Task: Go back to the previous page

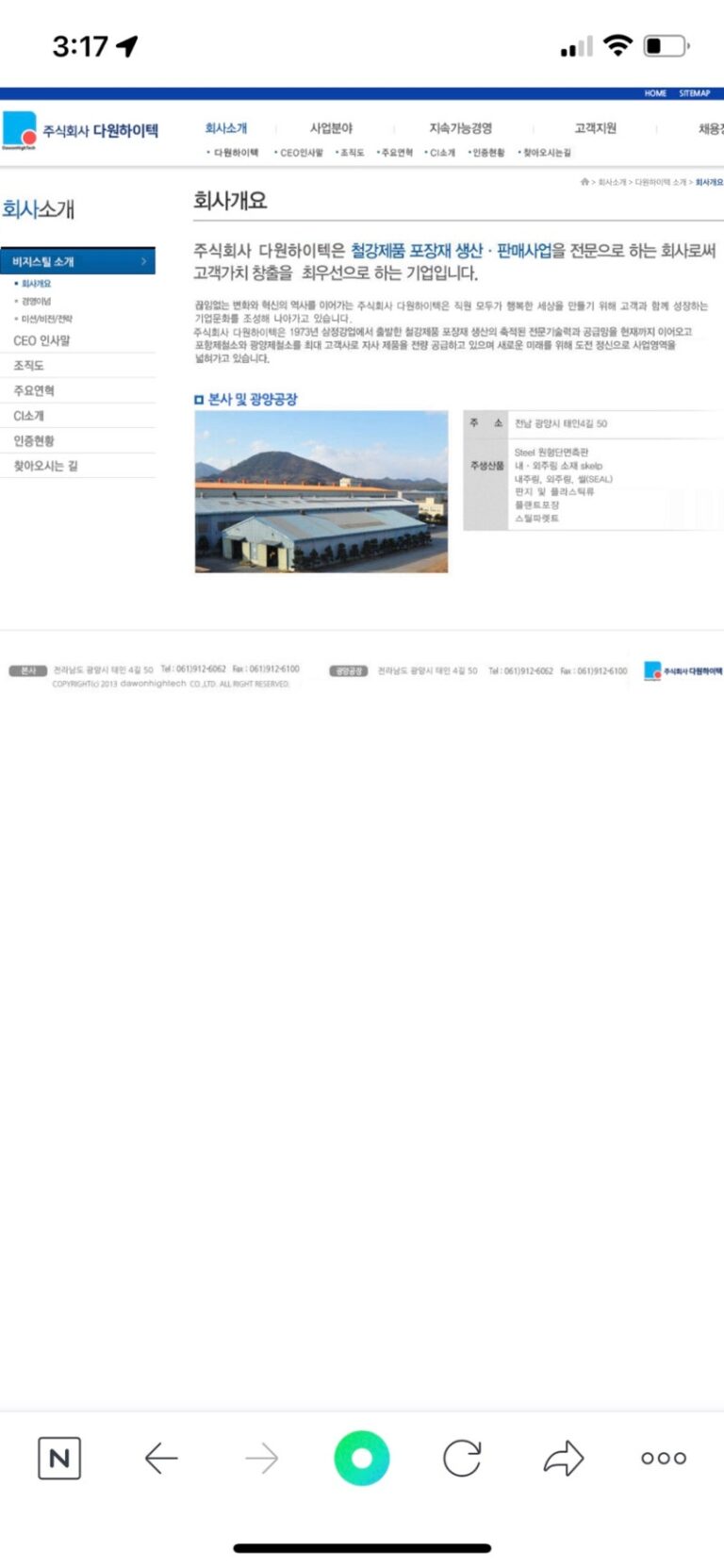Action: tap(161, 1458)
